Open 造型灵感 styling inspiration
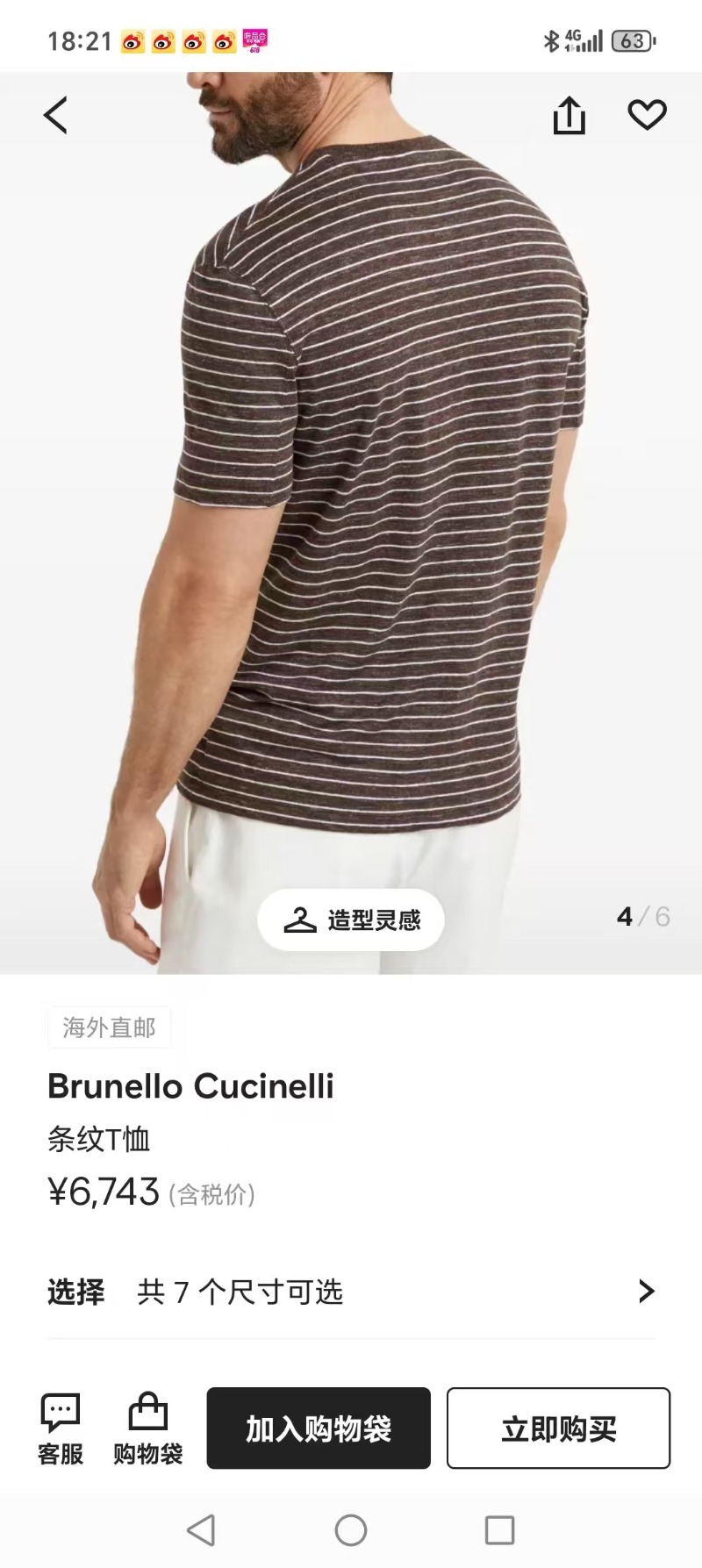 [351, 920]
